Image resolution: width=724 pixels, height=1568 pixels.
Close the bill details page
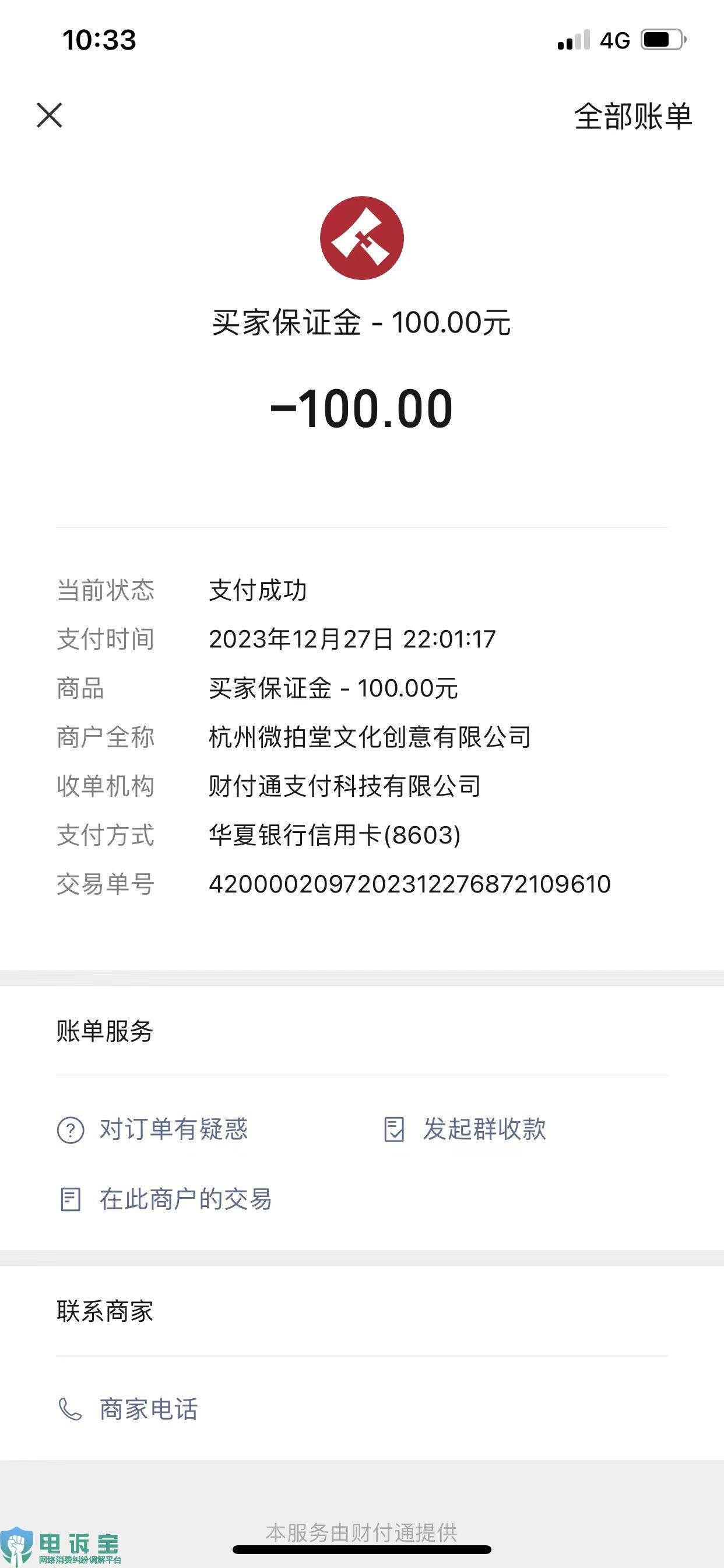point(50,115)
